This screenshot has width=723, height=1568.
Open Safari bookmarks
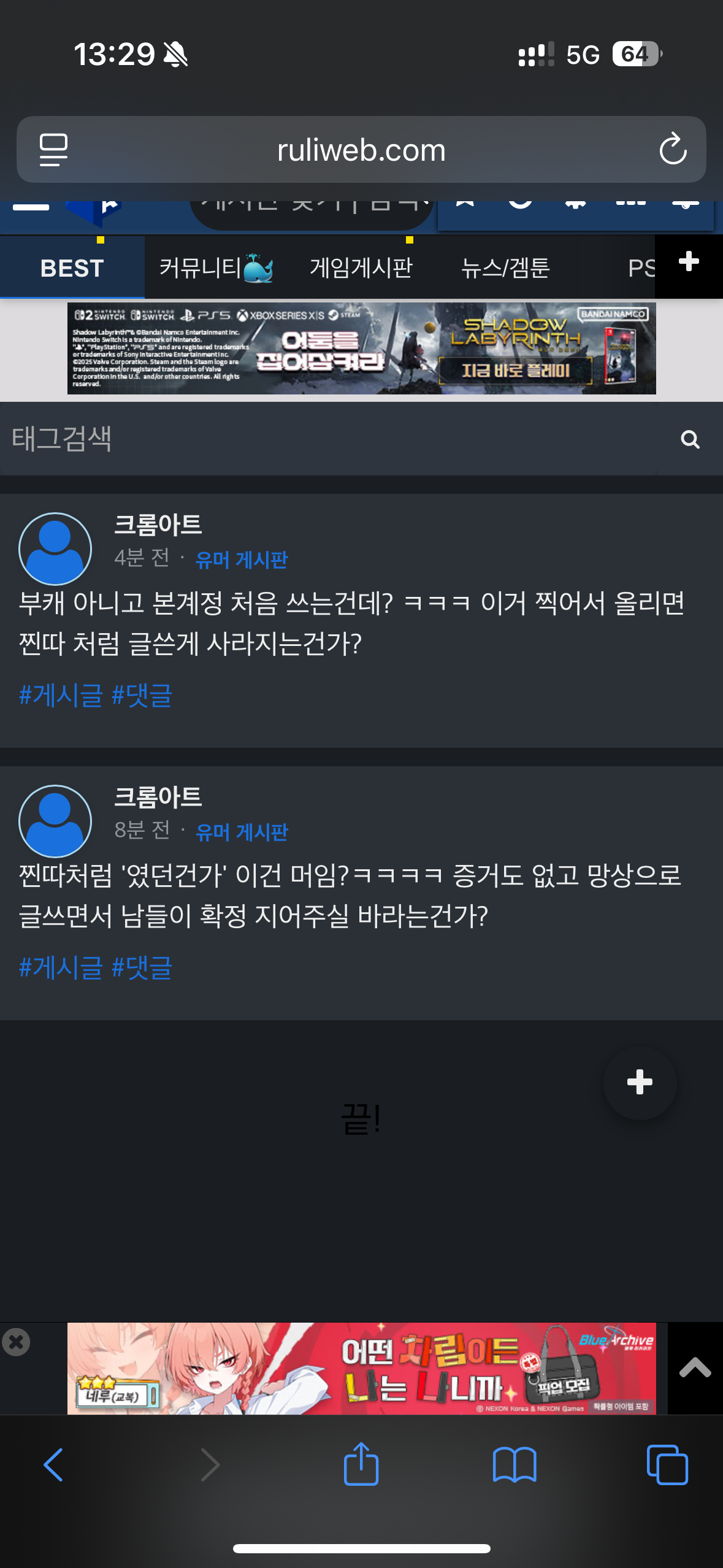pyautogui.click(x=514, y=1465)
